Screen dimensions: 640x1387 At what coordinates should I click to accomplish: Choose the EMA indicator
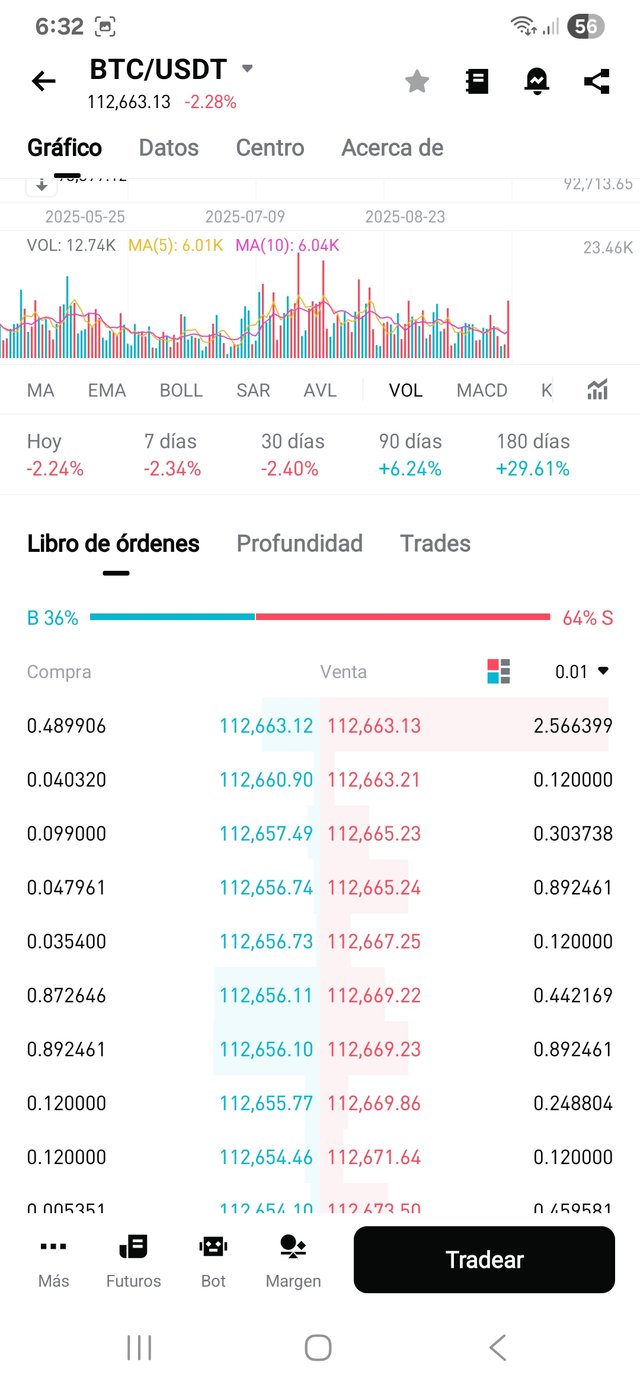click(107, 390)
